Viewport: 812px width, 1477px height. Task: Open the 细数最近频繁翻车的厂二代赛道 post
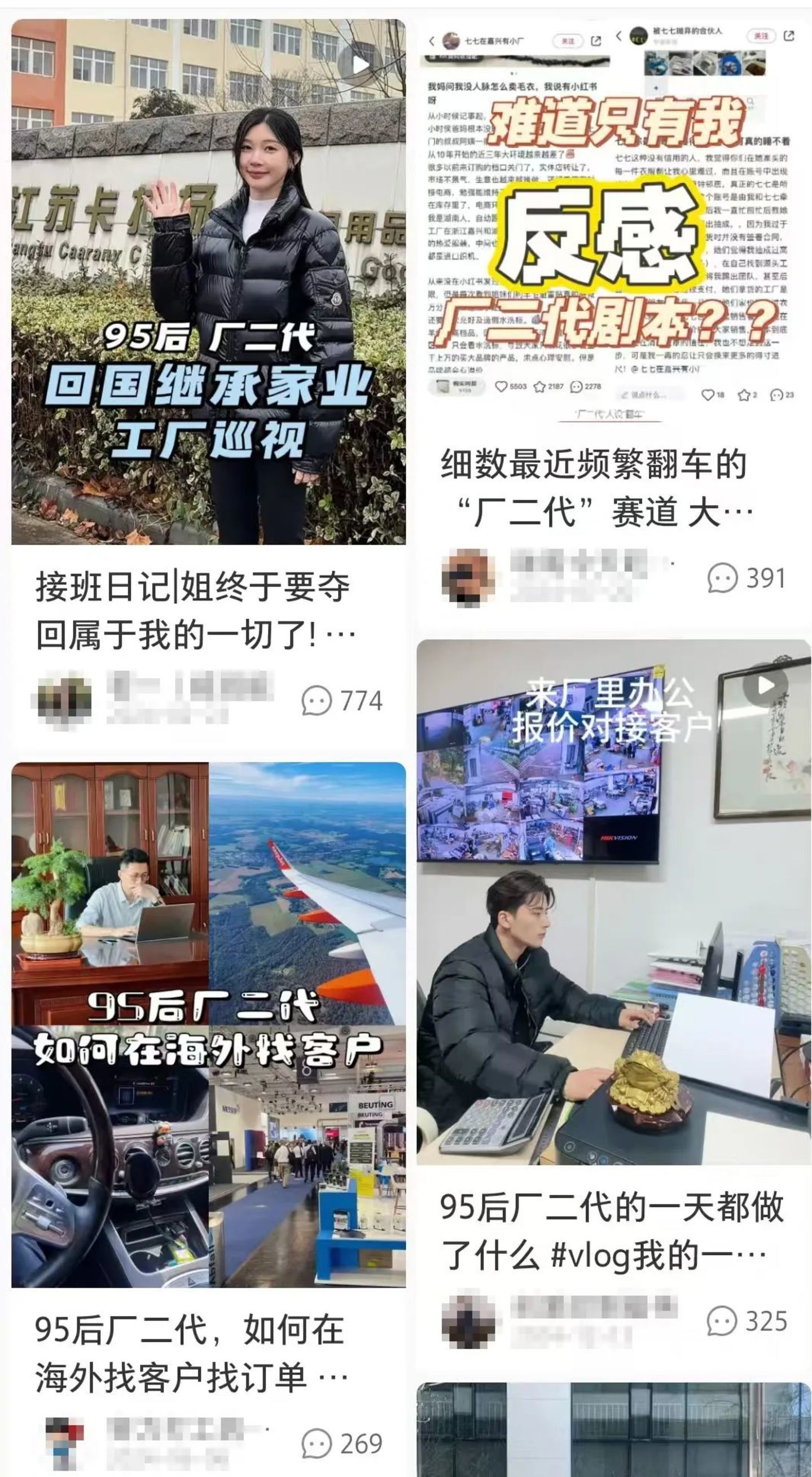point(613,218)
